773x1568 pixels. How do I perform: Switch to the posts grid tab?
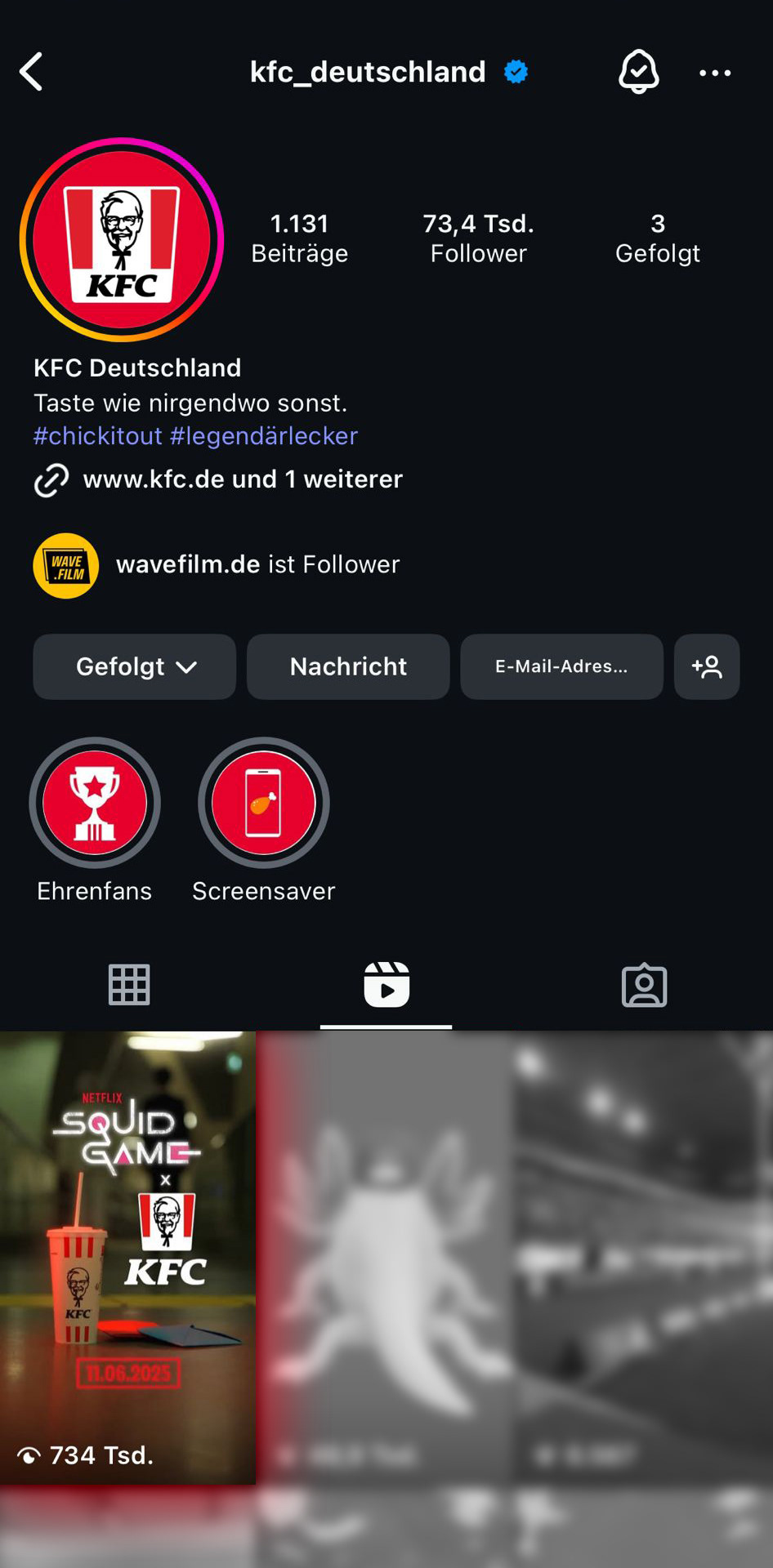[129, 985]
